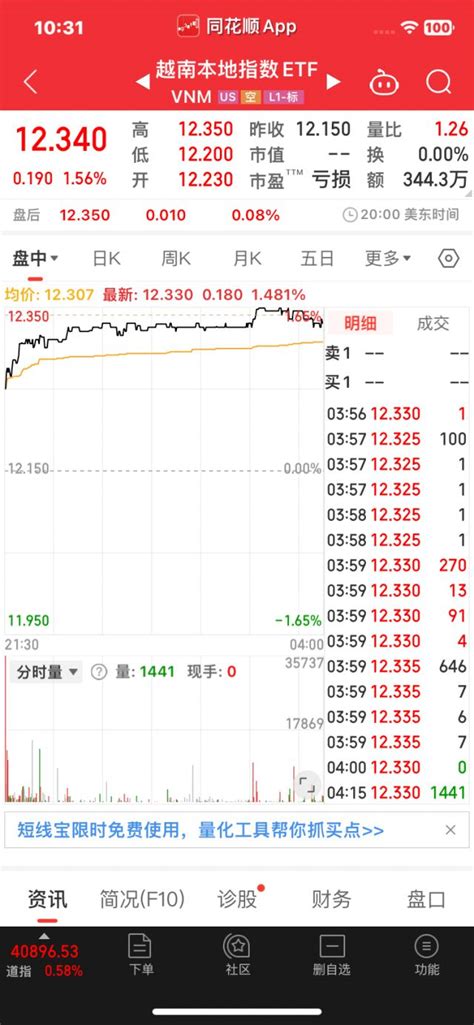
Task: Open the 分时量 indicator dropdown
Action: pyautogui.click(x=46, y=671)
